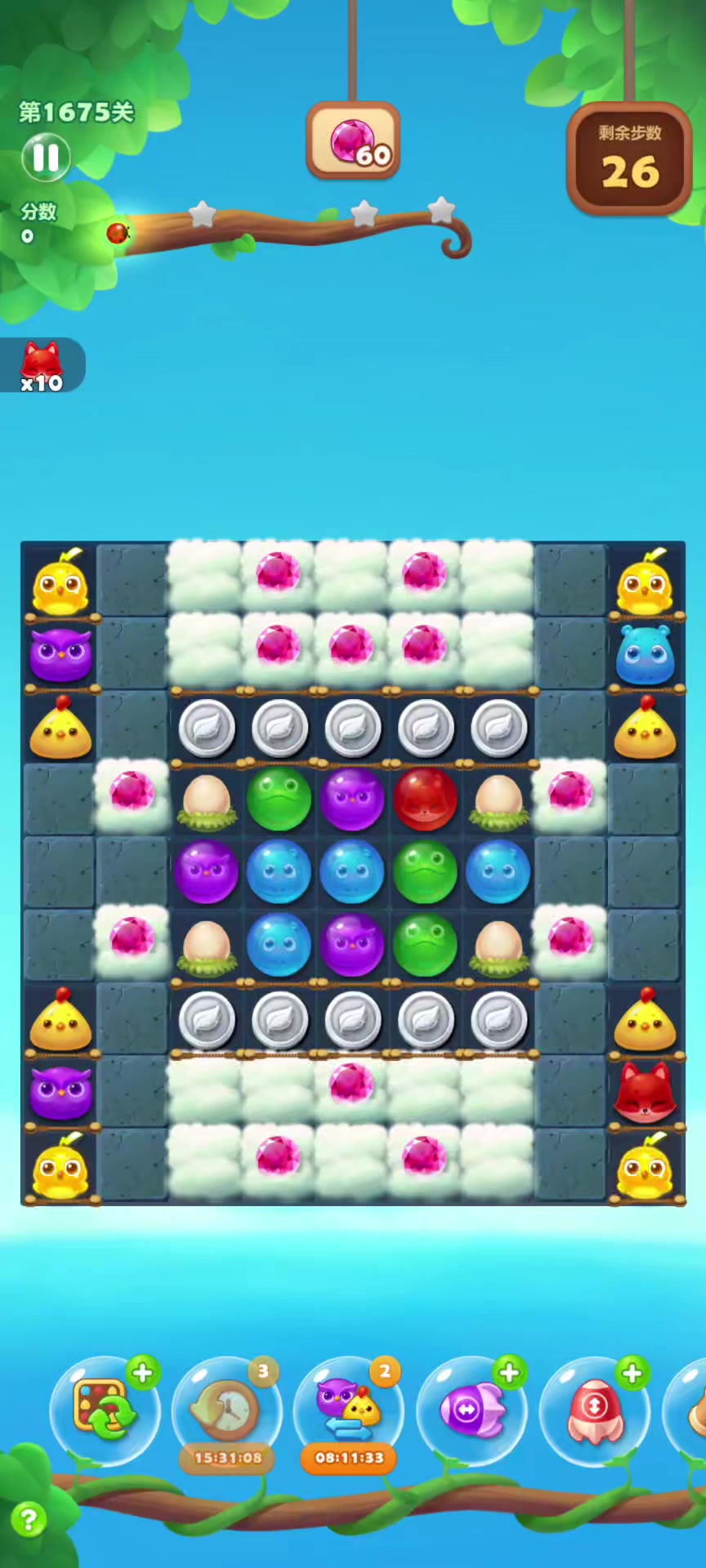Use the red vertical rocket booster
706x1568 pixels.
[594, 1410]
